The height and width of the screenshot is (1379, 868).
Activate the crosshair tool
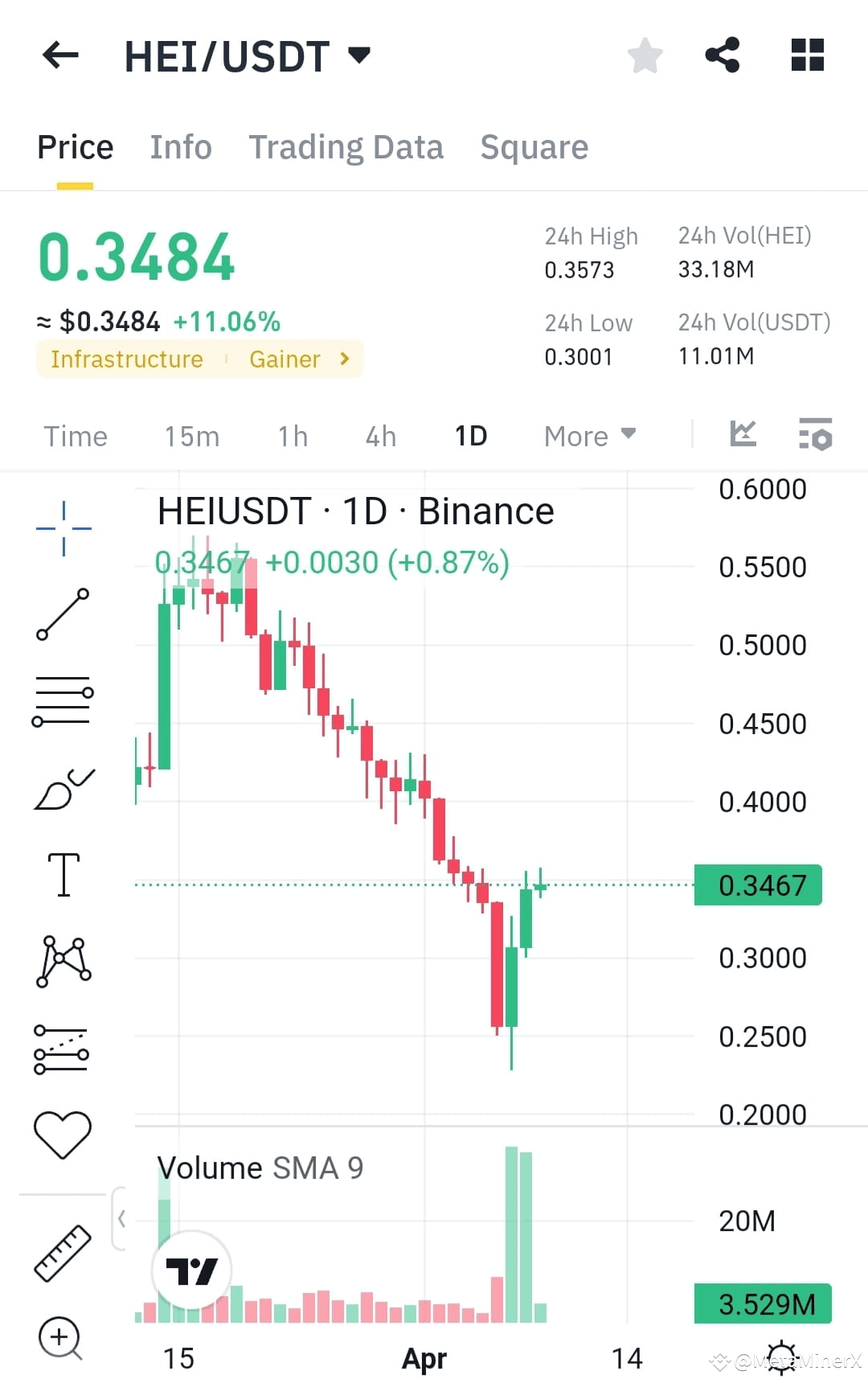63,527
